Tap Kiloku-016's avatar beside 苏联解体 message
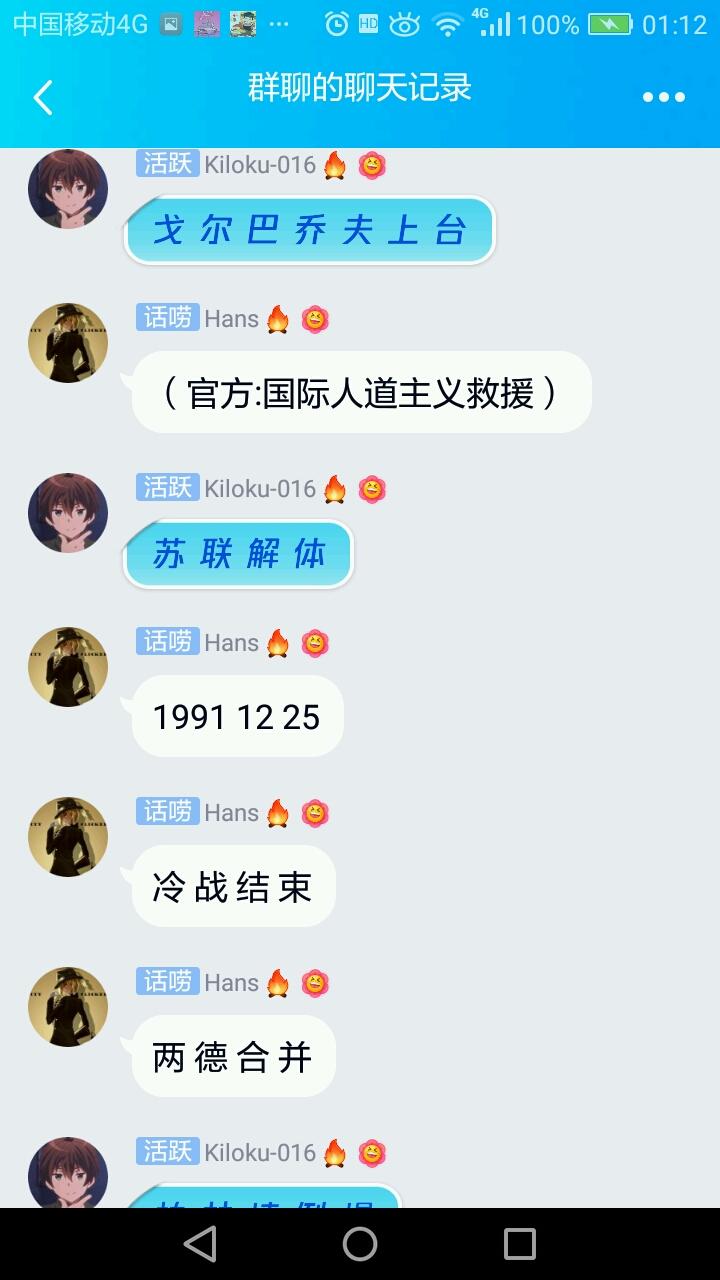The height and width of the screenshot is (1280, 720). tap(68, 513)
